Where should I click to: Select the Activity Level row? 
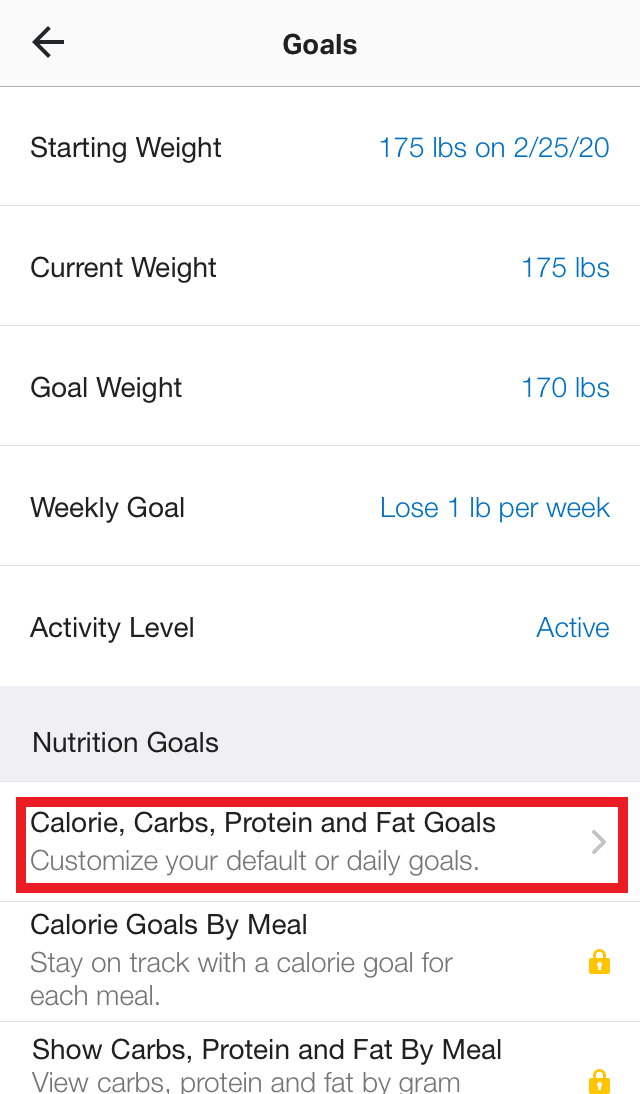tap(320, 627)
